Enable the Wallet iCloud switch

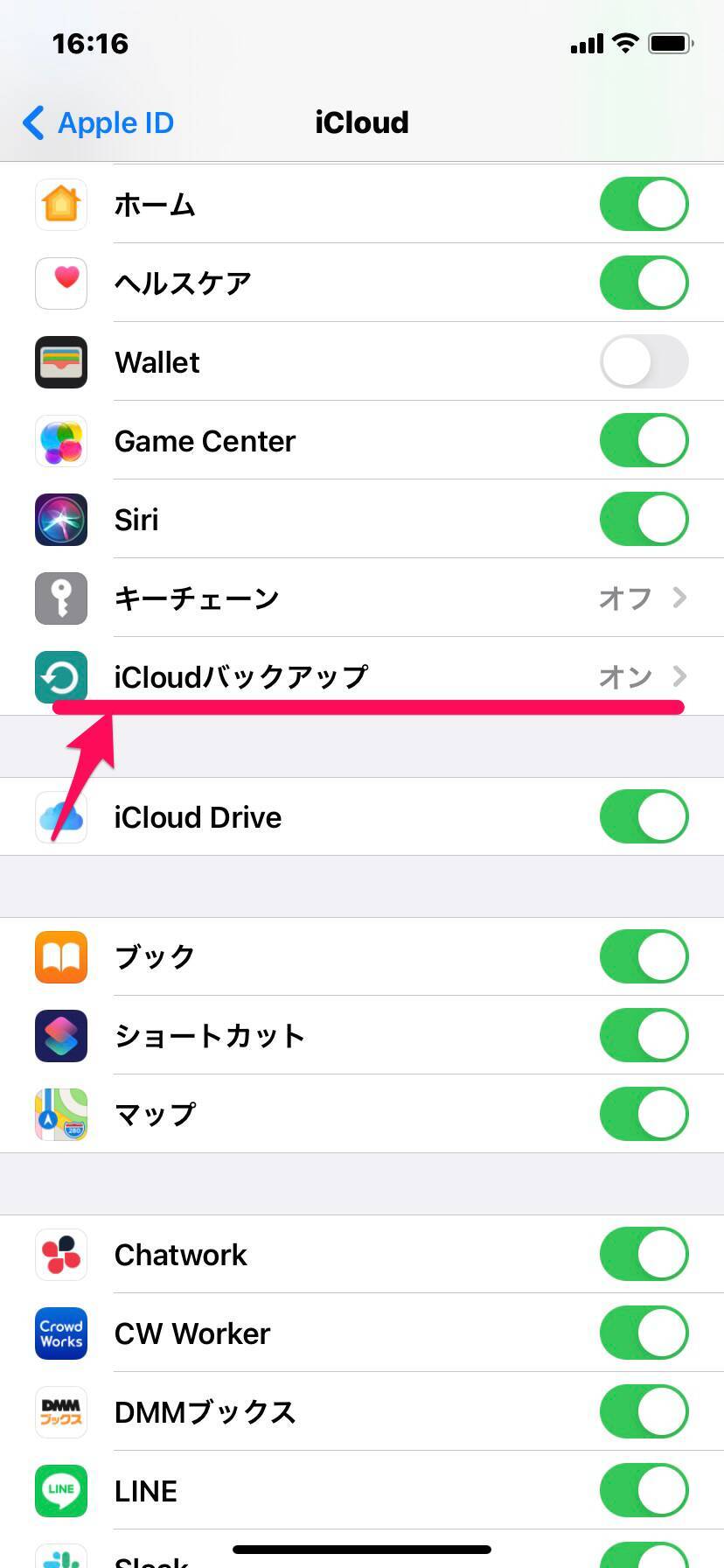644,361
